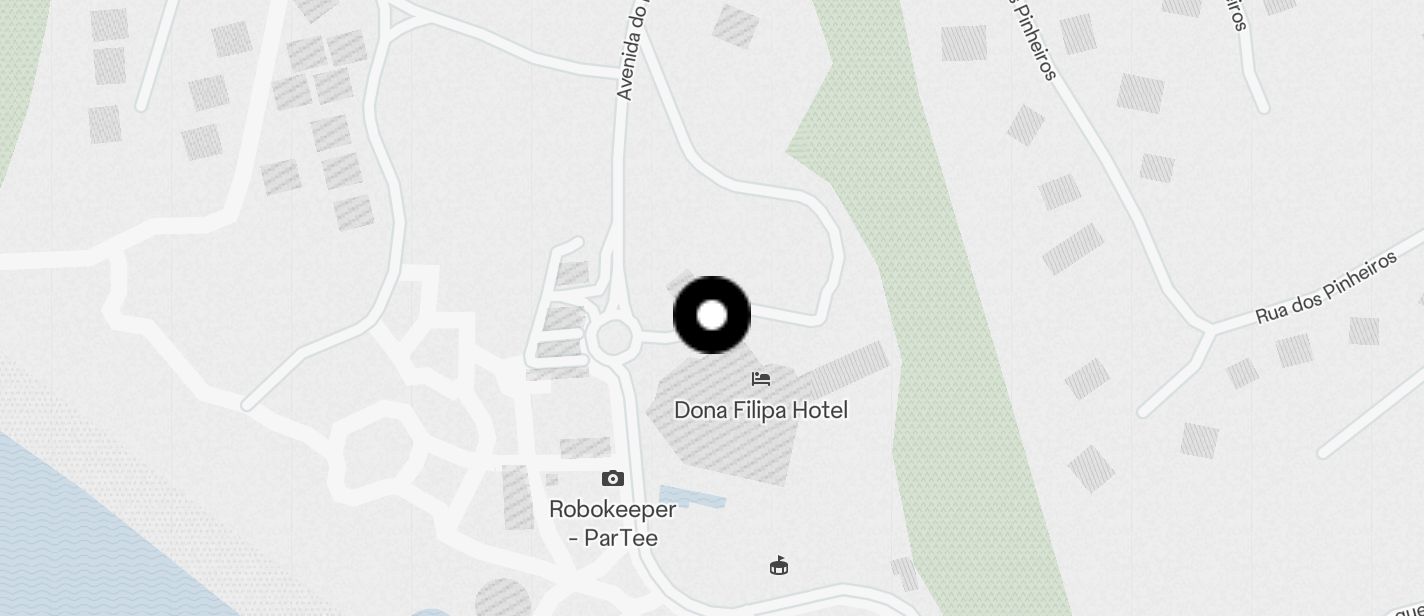The width and height of the screenshot is (1424, 616).
Task: Open the Robokeeper - ParTee point of interest
Action: [613, 479]
